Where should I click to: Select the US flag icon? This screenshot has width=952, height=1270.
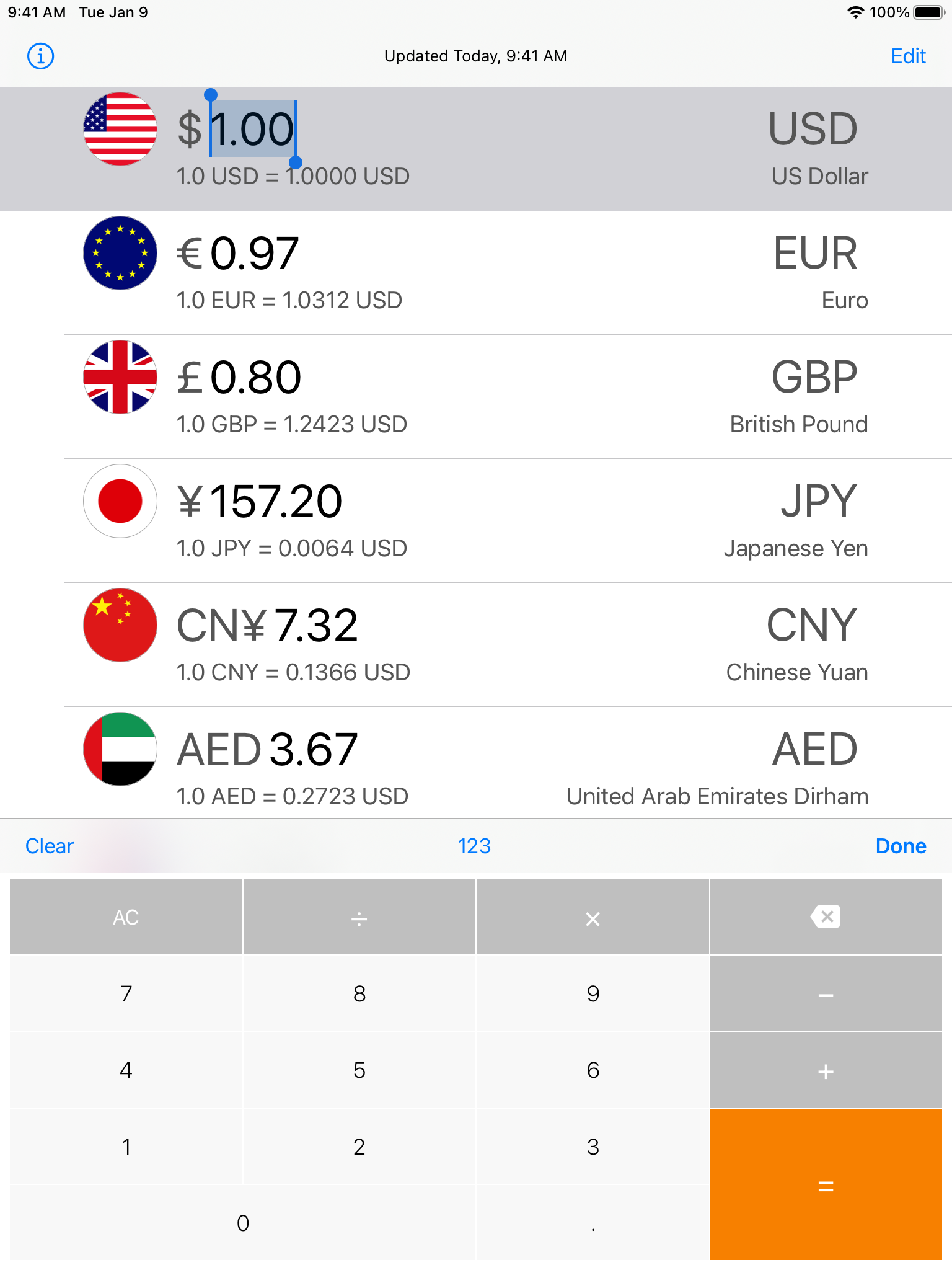pos(120,128)
